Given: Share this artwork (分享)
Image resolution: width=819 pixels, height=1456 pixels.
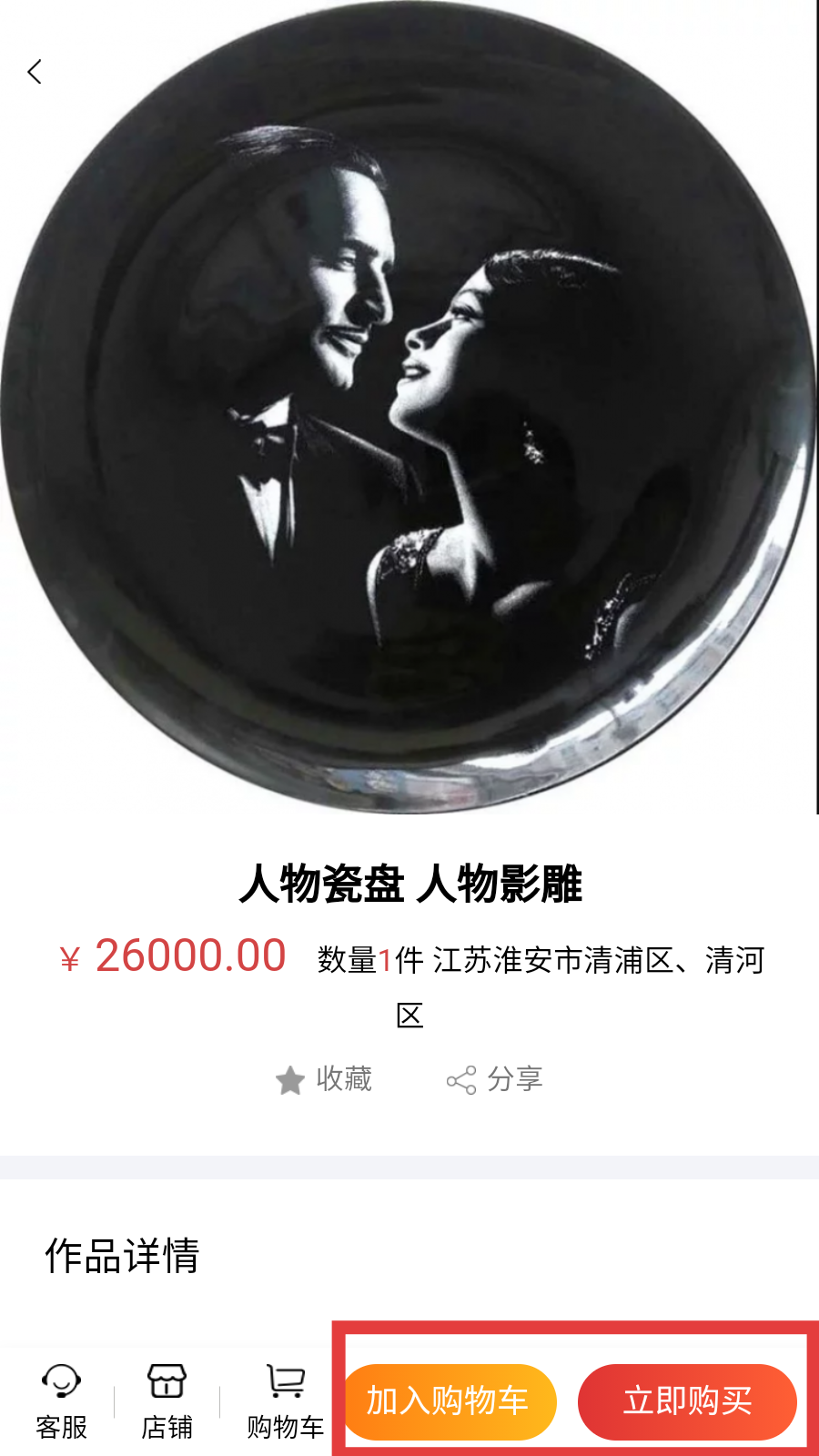Looking at the screenshot, I should (494, 1079).
